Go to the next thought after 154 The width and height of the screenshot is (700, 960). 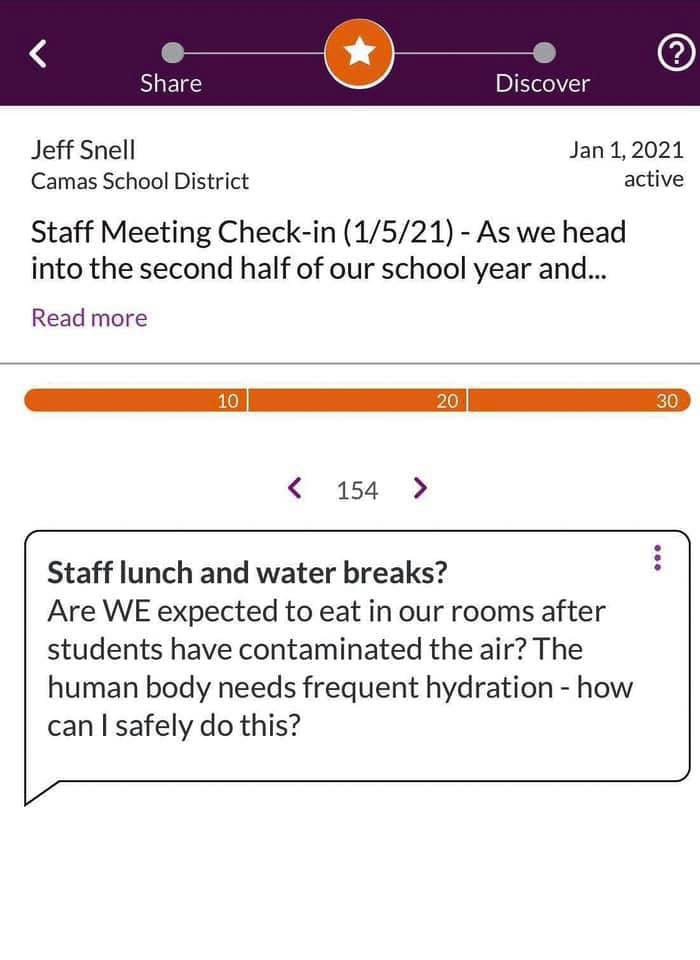click(x=421, y=488)
